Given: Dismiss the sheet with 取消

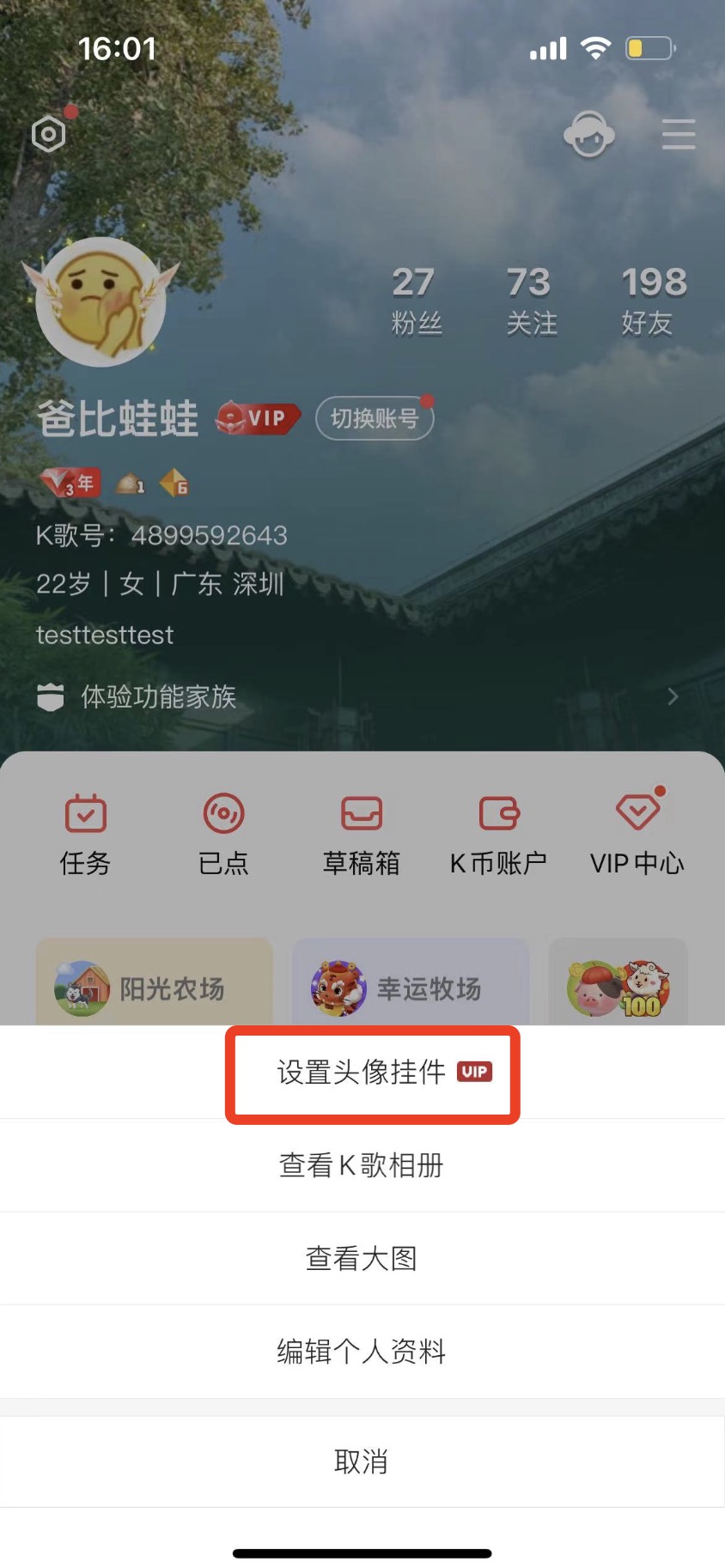Looking at the screenshot, I should tap(362, 1462).
